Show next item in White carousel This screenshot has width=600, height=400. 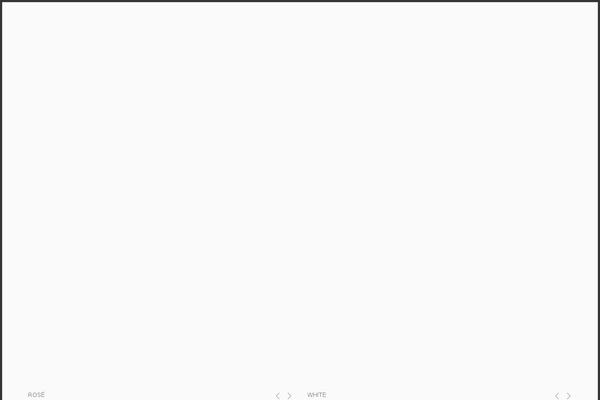[x=569, y=395]
